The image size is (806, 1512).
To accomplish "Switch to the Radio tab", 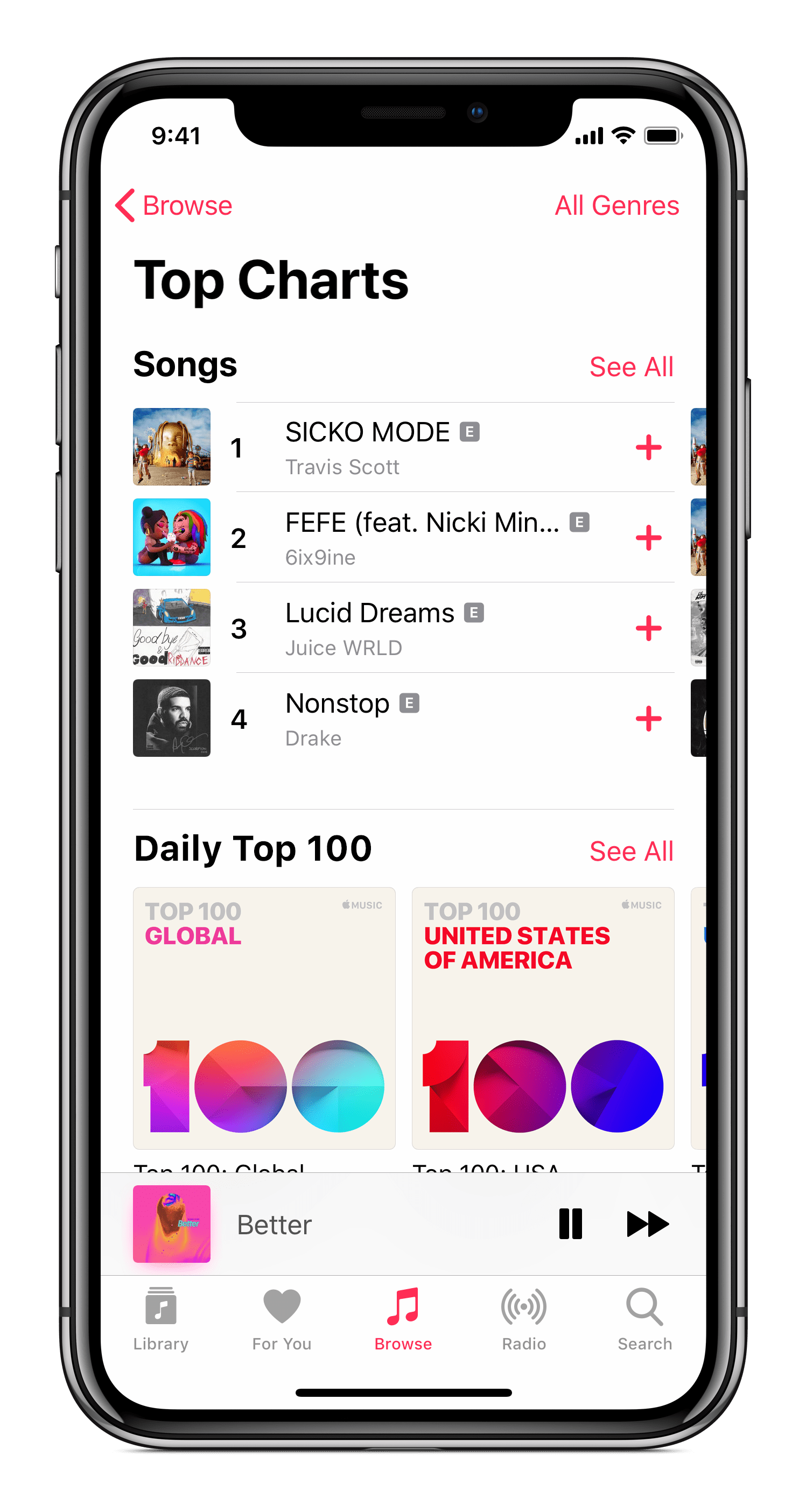I will pos(524,1319).
